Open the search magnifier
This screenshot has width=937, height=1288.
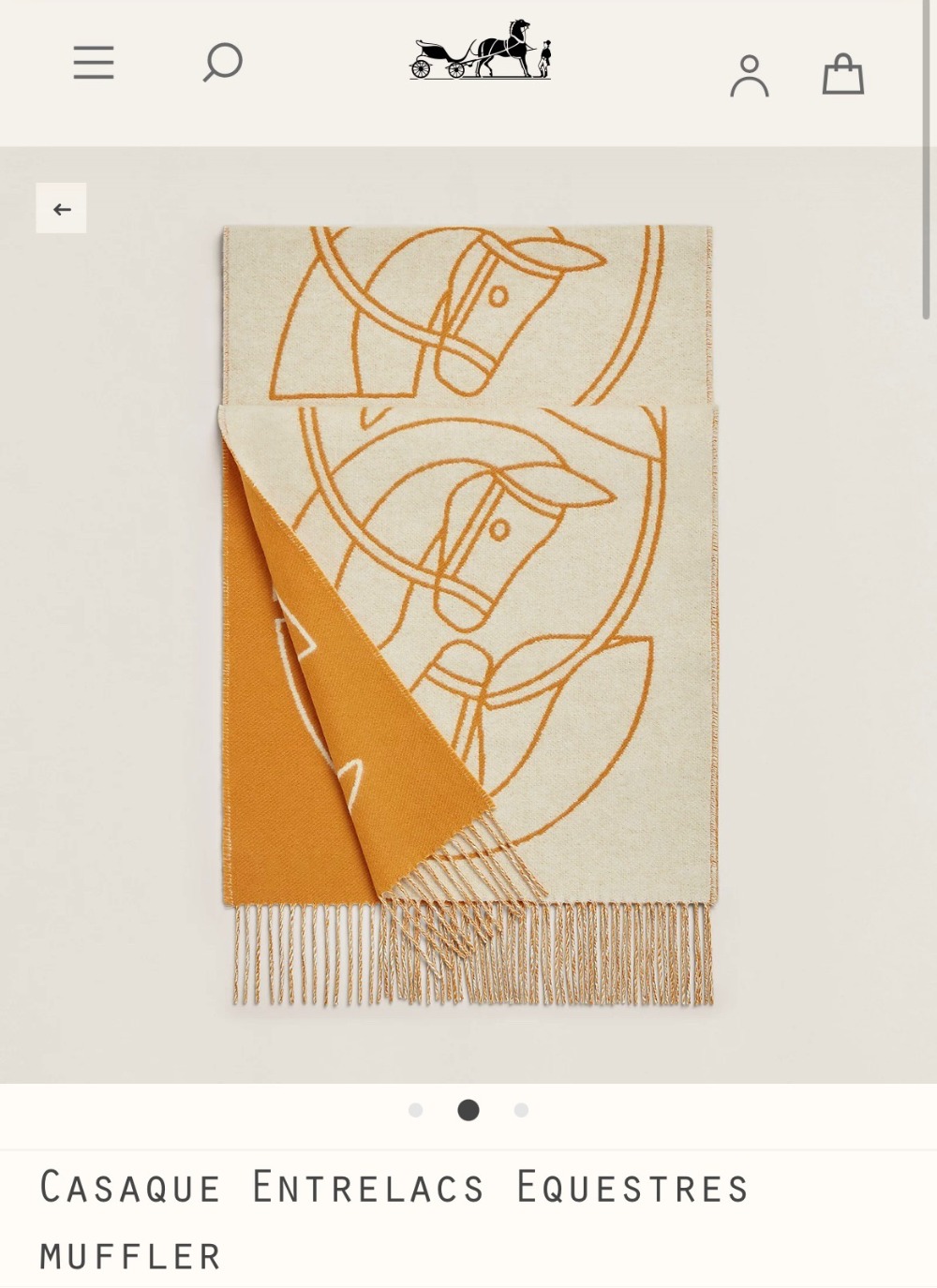point(223,63)
